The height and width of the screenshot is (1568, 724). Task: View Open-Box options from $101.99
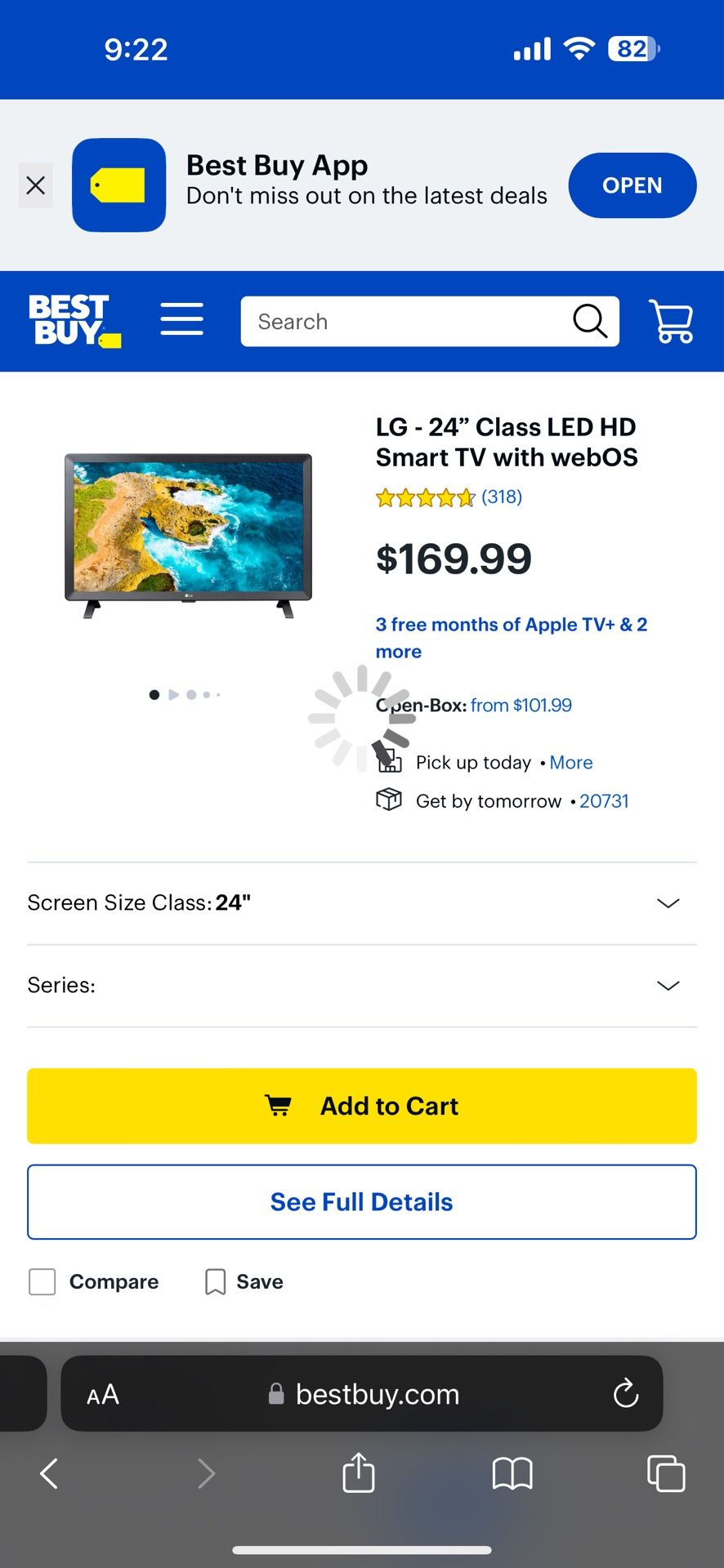point(521,705)
